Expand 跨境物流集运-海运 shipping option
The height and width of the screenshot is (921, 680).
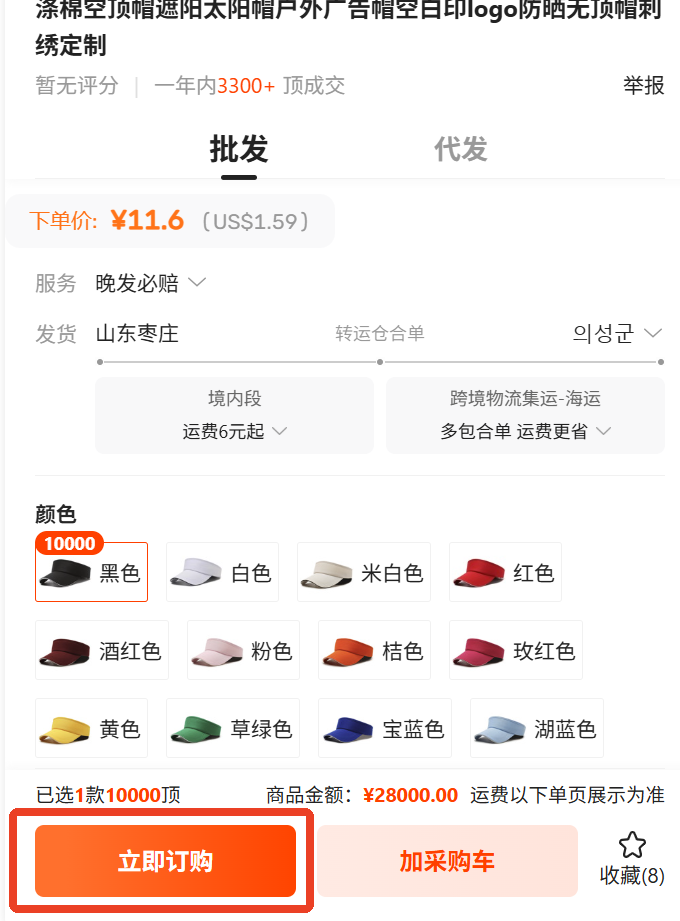[x=525, y=415]
